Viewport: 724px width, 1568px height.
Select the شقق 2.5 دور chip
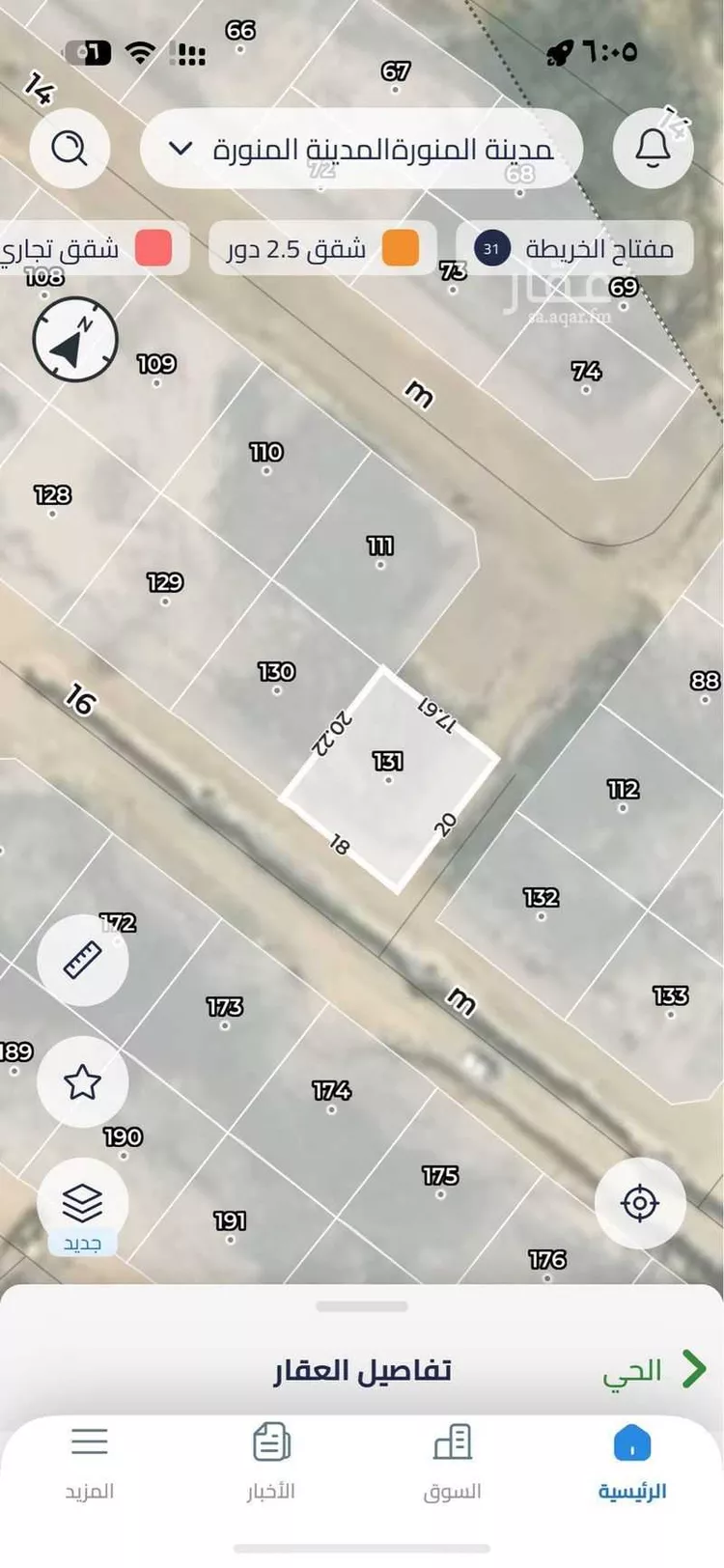pyautogui.click(x=322, y=249)
